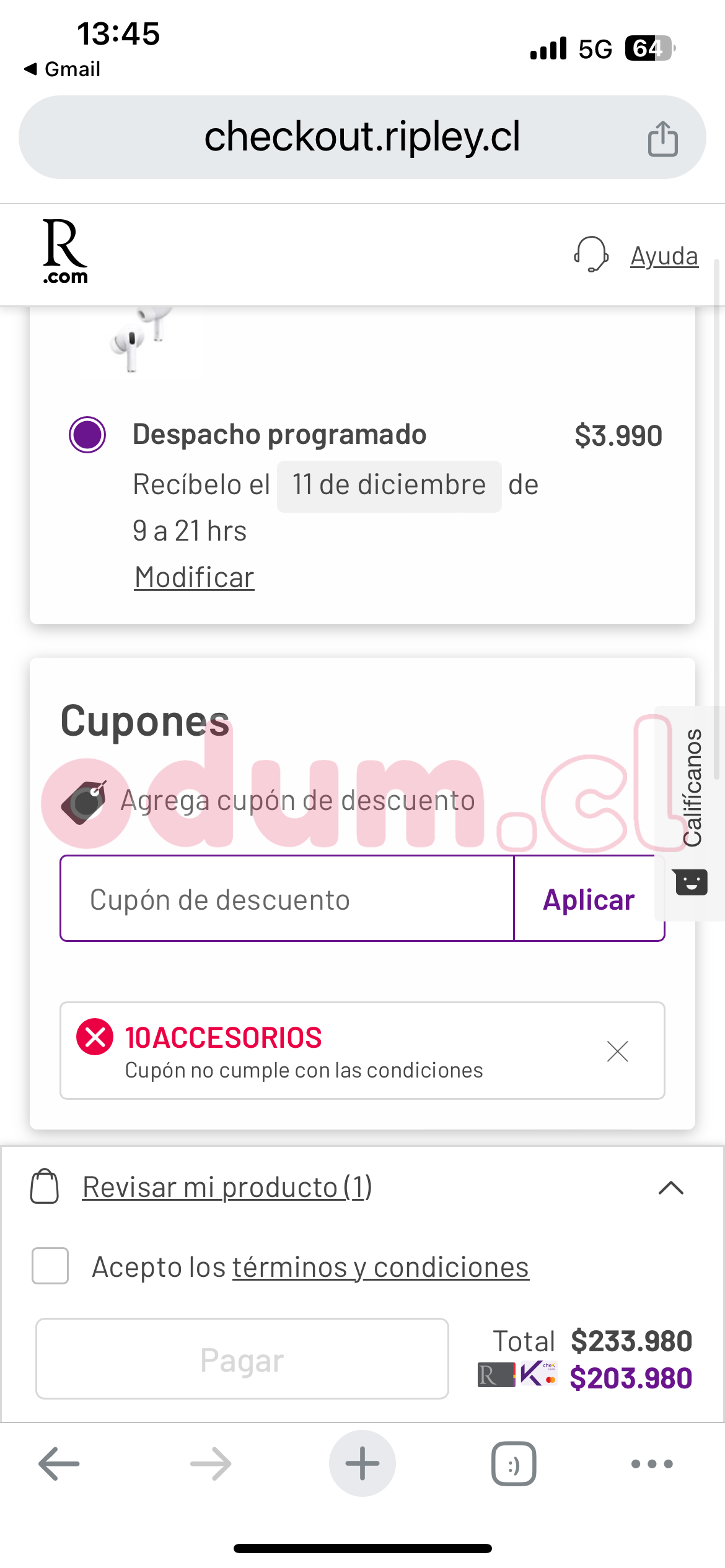Tap Modificar to change the delivery date
Screen dimensions: 725x1568
195,577
